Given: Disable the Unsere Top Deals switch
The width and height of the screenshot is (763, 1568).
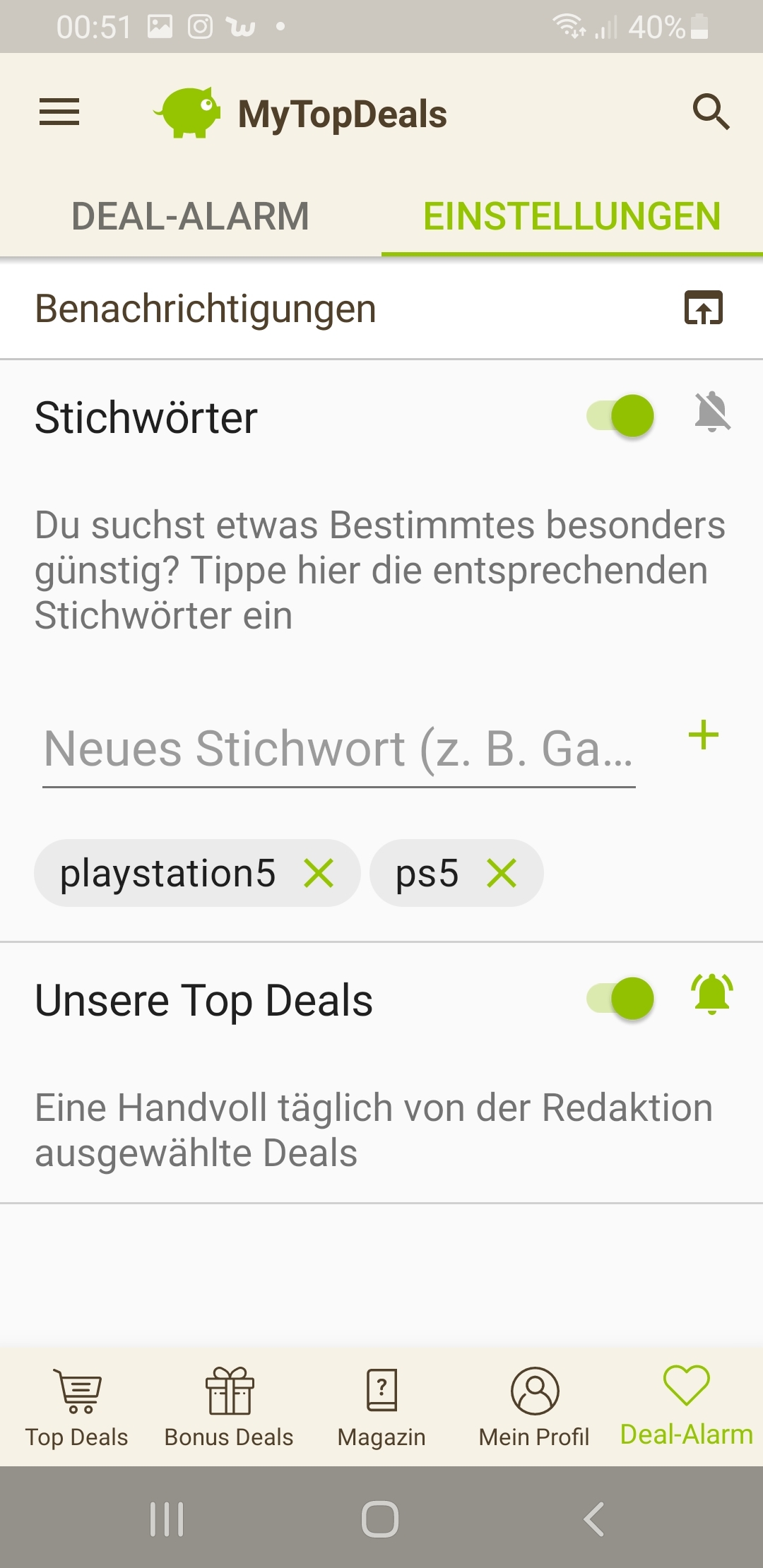Looking at the screenshot, I should (621, 999).
